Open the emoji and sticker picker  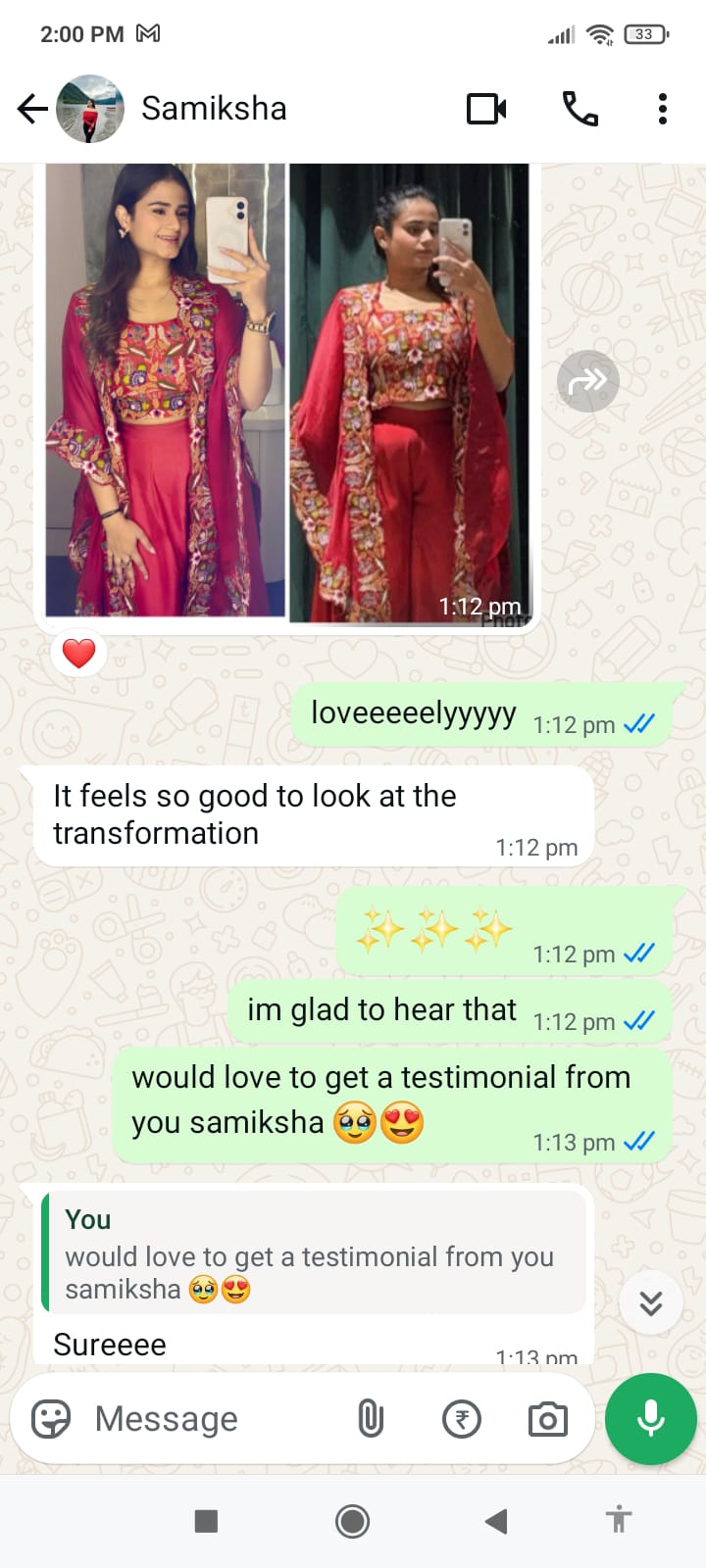click(x=51, y=1418)
